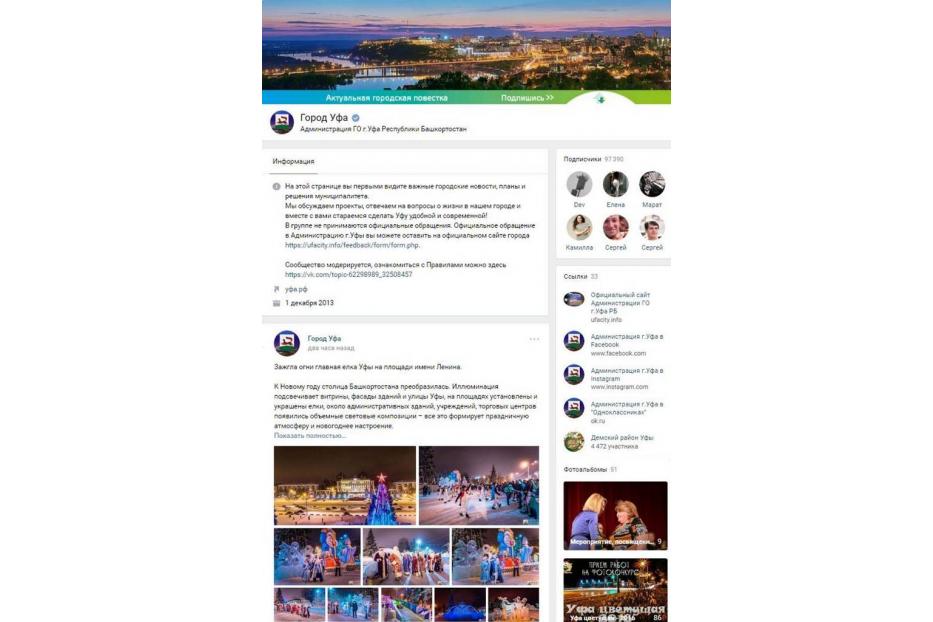Open the Подписчики subscribers list
This screenshot has height=622, width=933.
point(583,159)
